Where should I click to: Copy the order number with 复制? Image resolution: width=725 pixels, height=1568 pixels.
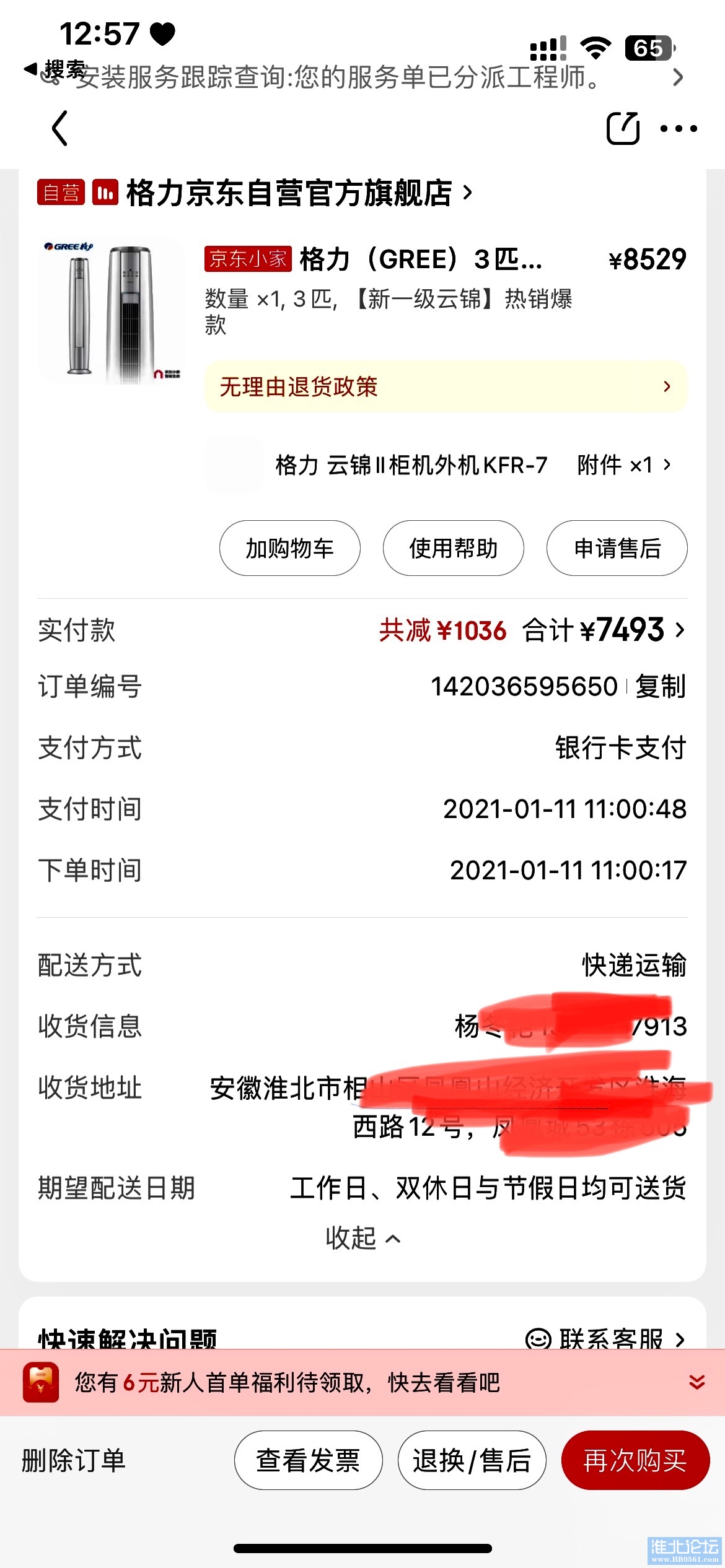click(661, 686)
